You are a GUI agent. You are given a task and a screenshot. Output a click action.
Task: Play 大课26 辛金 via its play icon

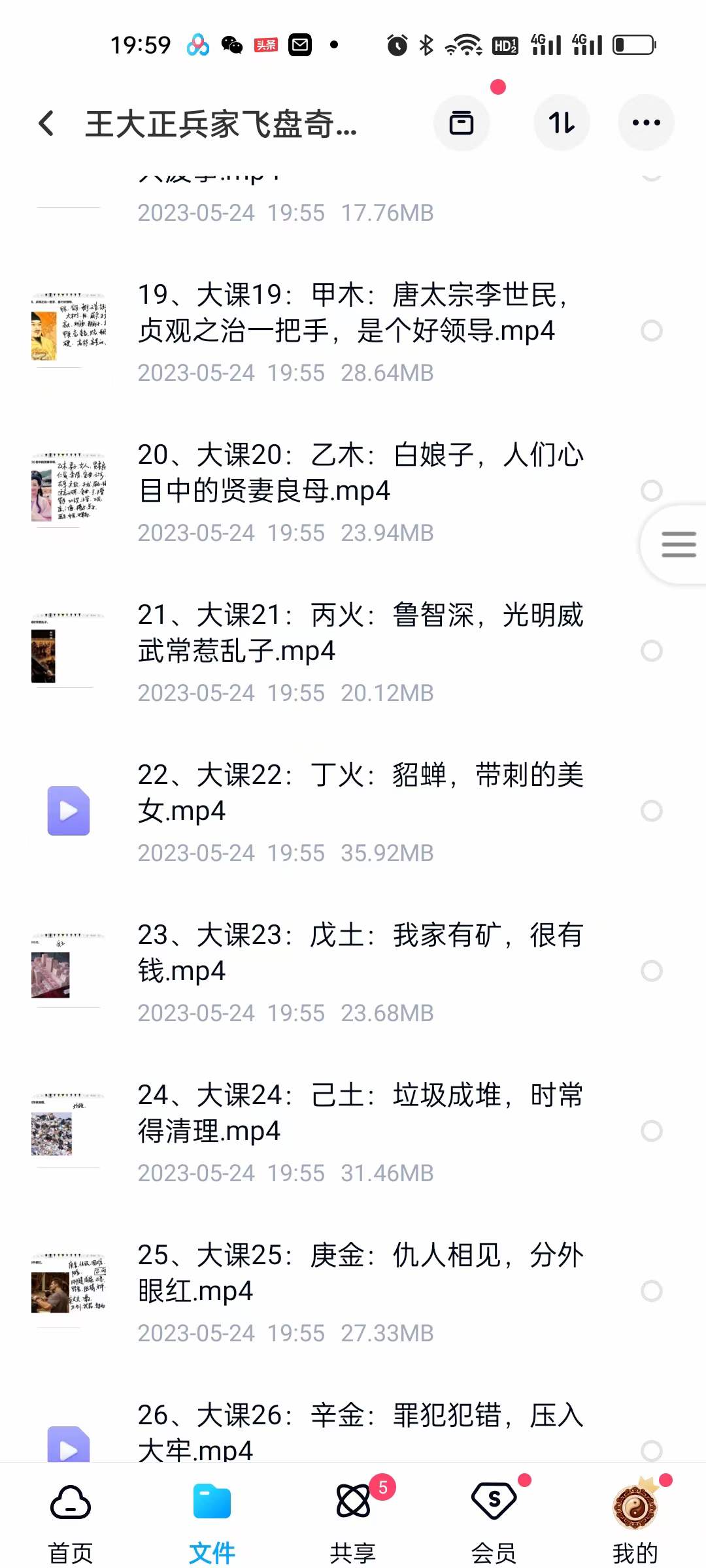click(69, 1444)
